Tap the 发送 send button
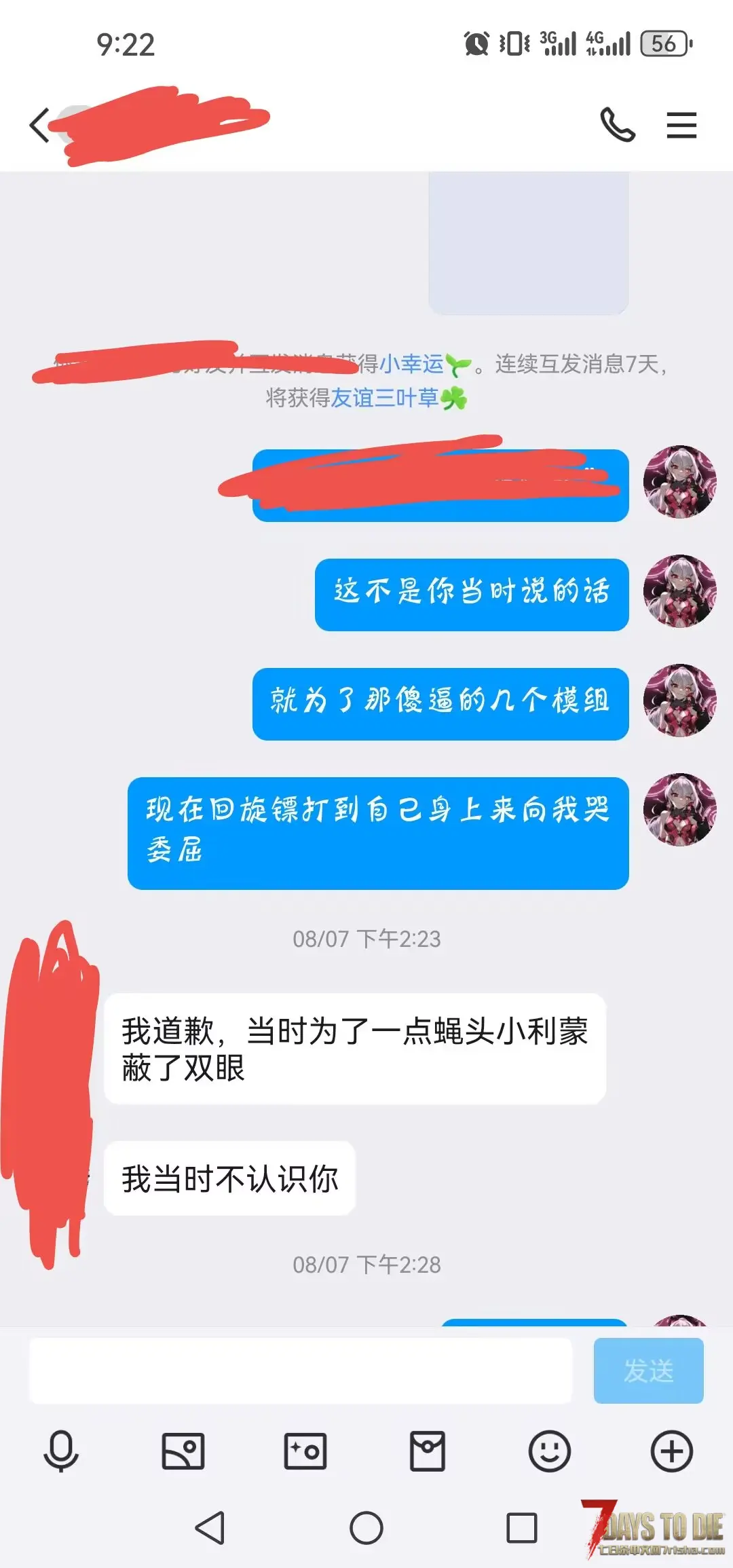Image resolution: width=733 pixels, height=1568 pixels. pyautogui.click(x=648, y=1370)
